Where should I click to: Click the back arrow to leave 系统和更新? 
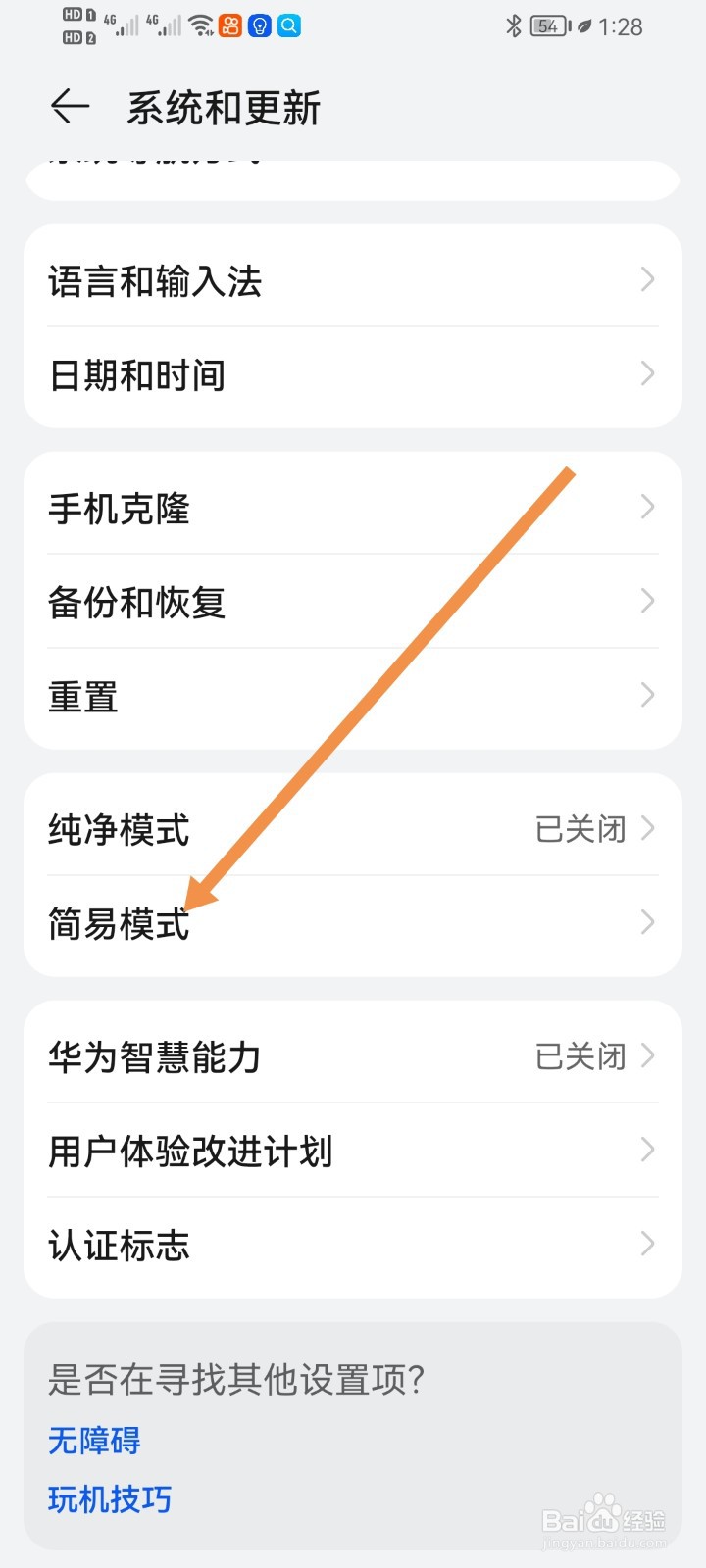(67, 108)
